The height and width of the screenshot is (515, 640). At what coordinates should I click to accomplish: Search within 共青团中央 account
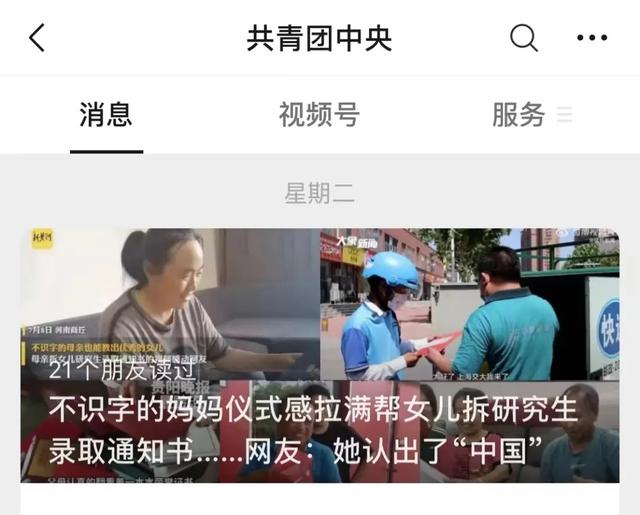[524, 38]
